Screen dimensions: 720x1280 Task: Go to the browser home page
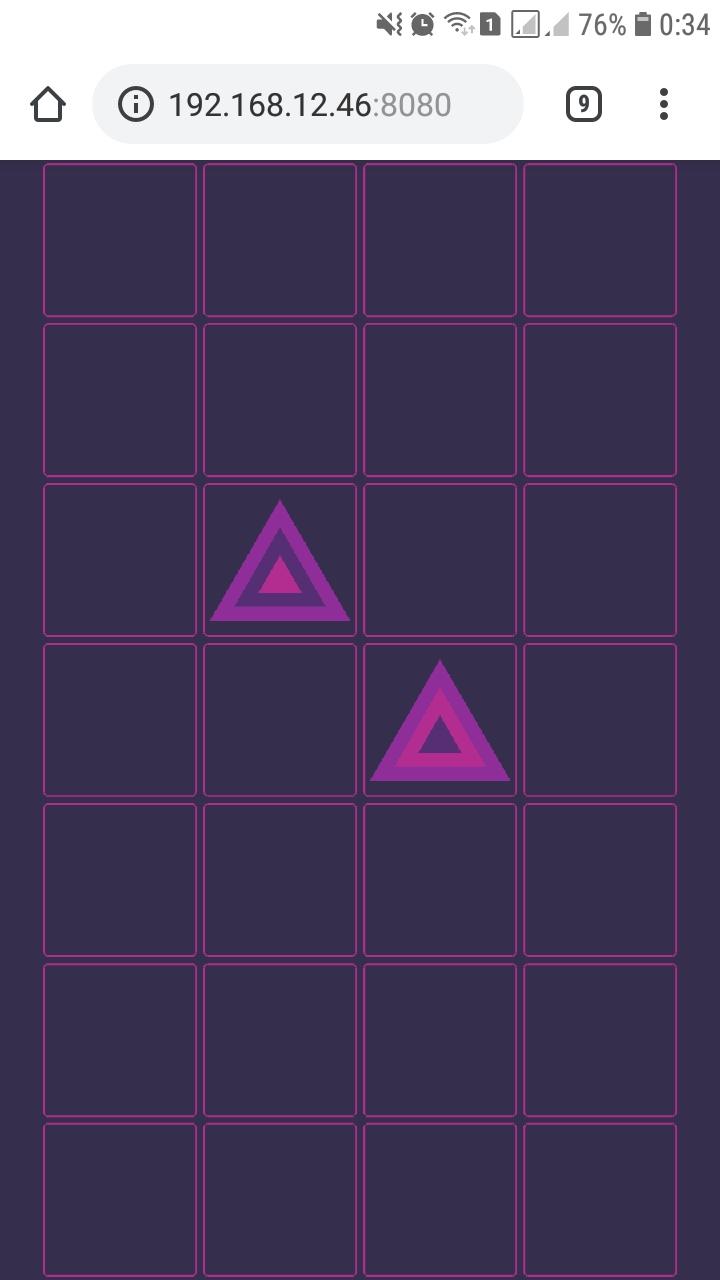click(48, 104)
